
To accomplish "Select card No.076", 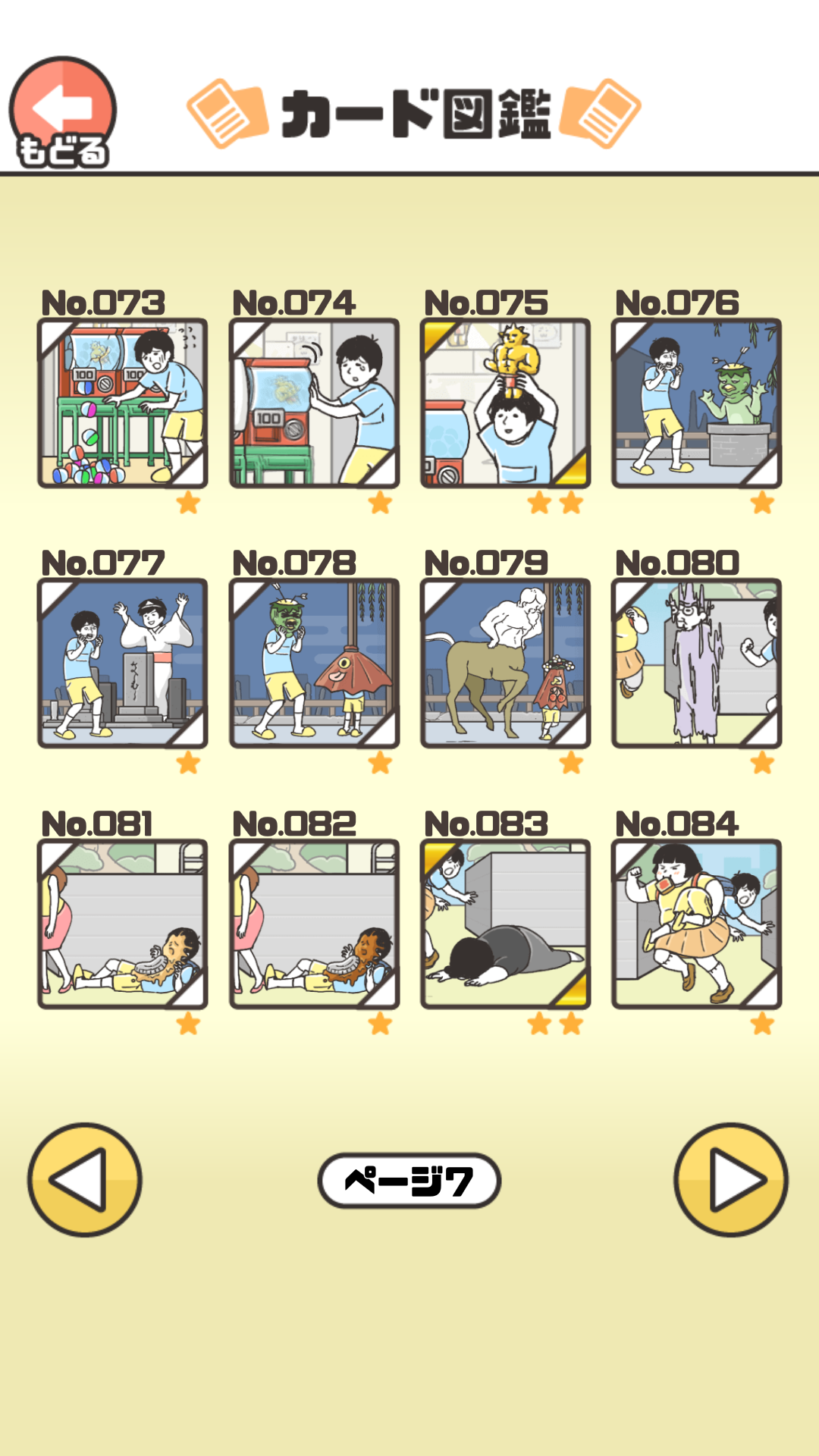I will tap(696, 403).
